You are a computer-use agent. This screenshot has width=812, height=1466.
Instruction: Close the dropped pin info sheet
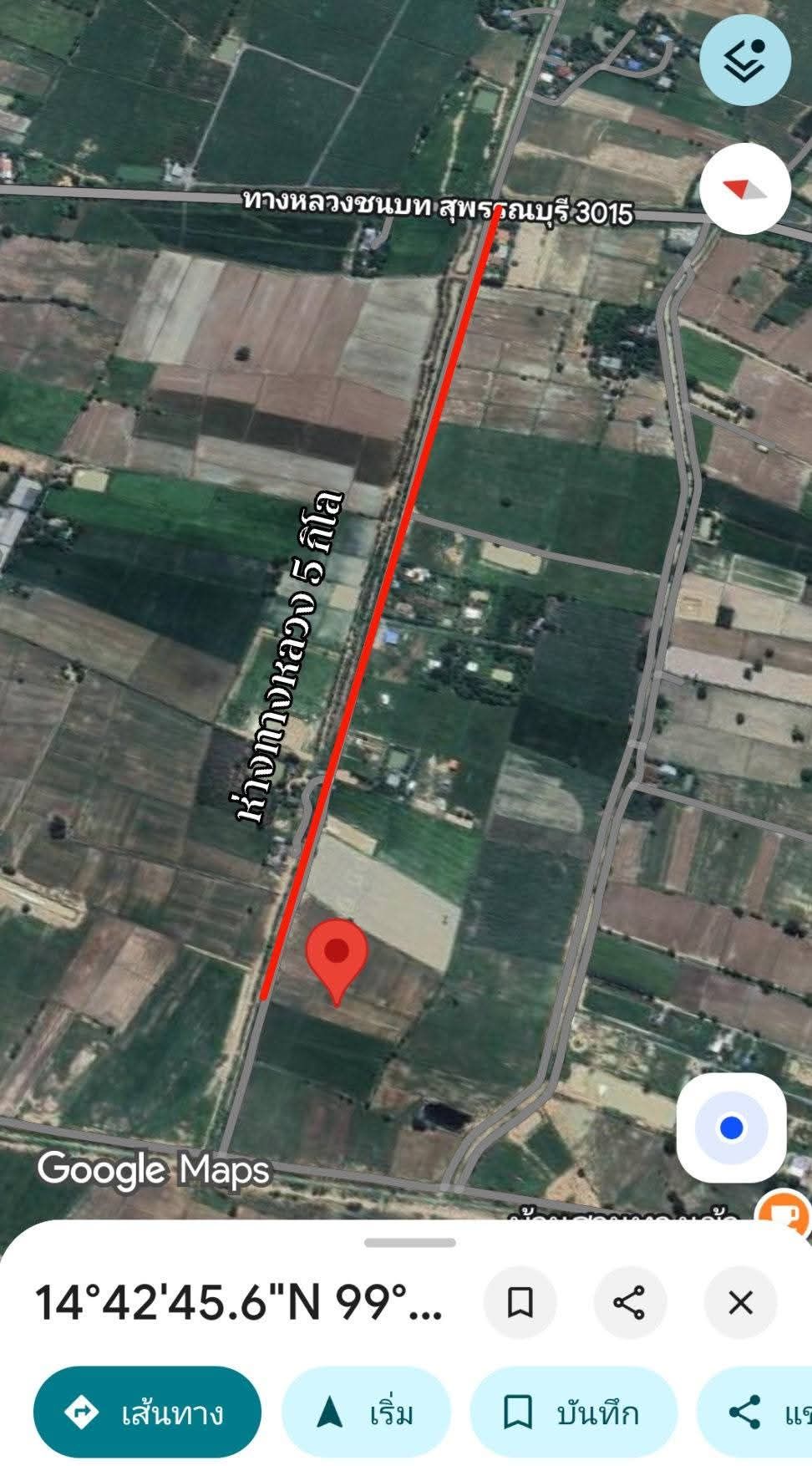pos(740,1302)
